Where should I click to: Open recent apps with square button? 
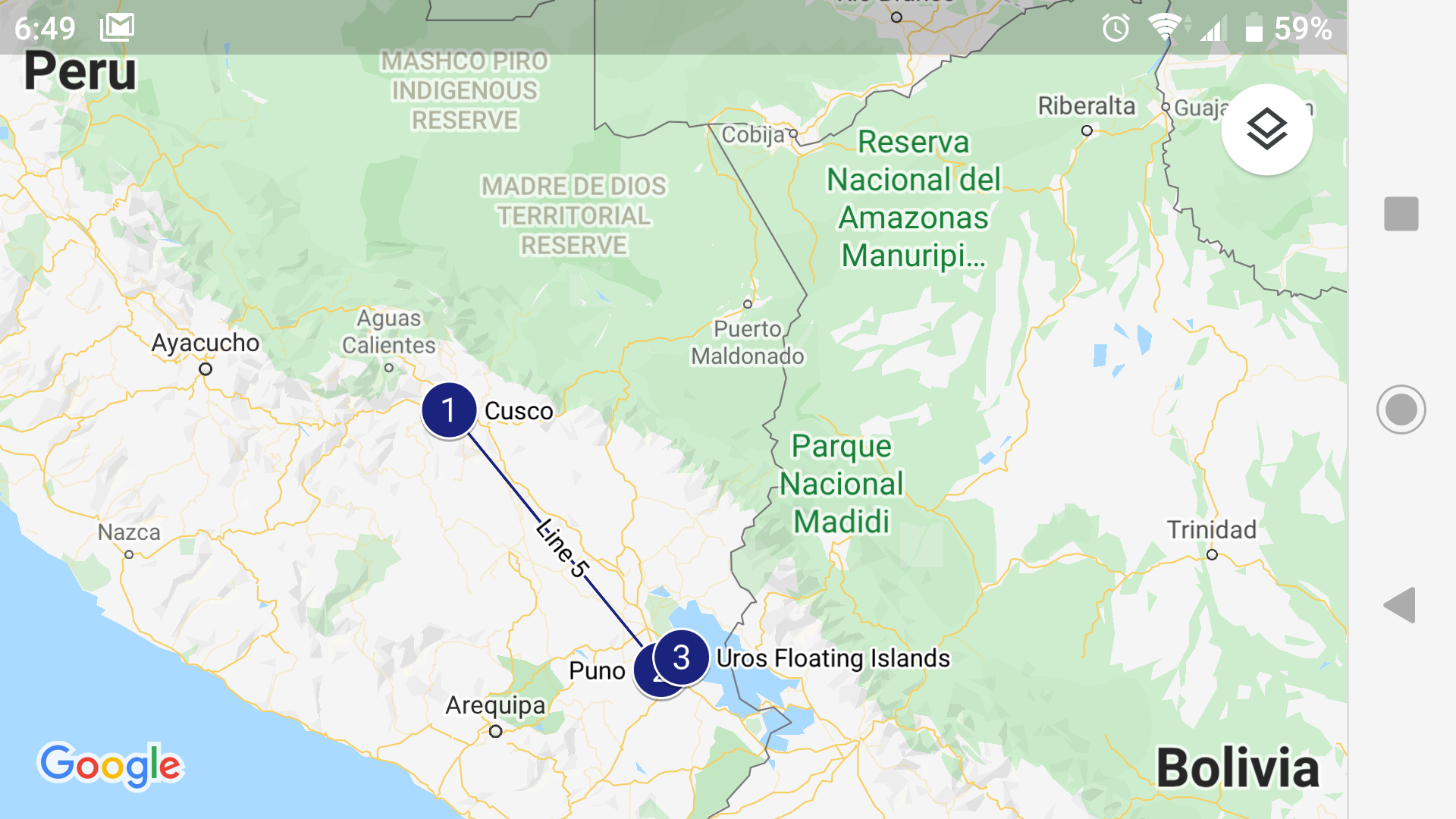[1401, 214]
